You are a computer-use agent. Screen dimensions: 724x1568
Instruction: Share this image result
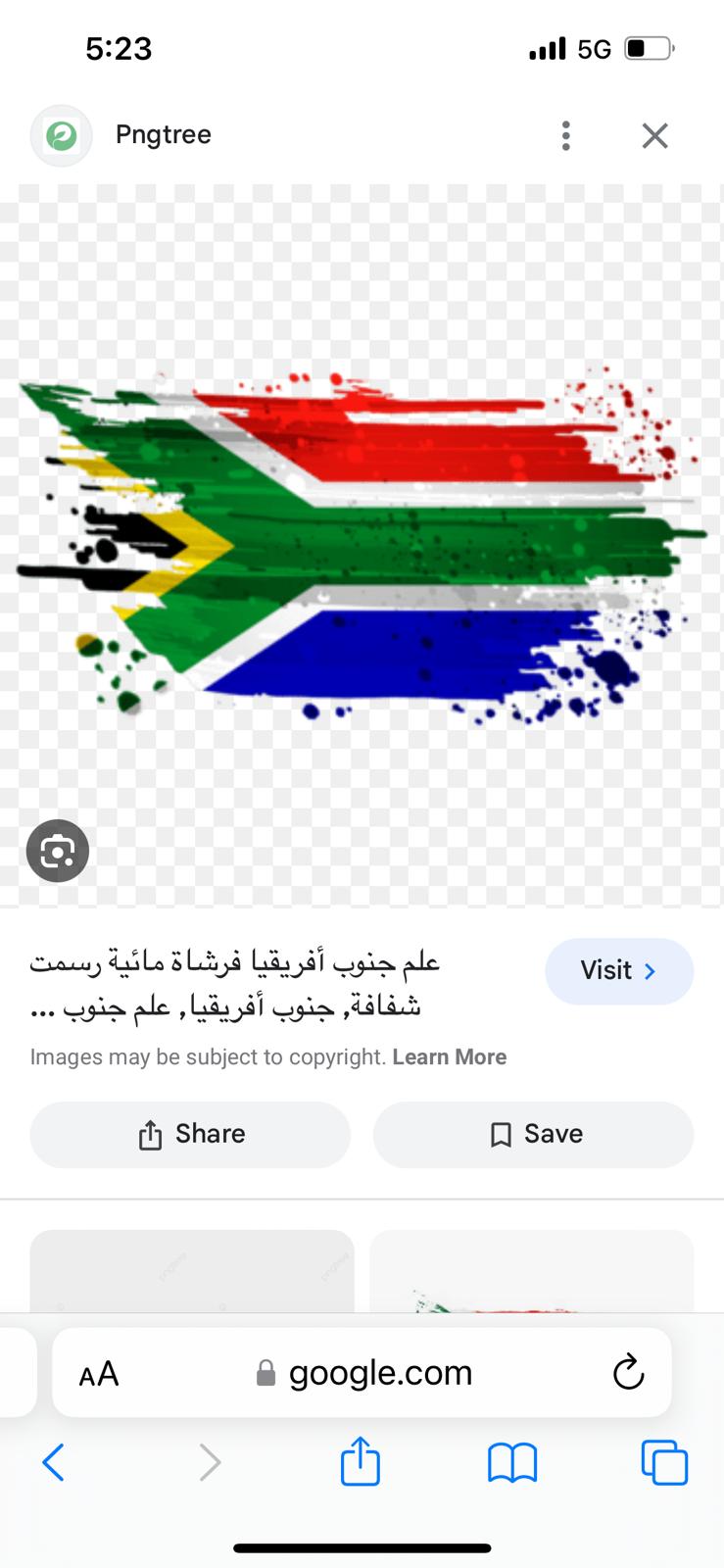click(x=190, y=1135)
